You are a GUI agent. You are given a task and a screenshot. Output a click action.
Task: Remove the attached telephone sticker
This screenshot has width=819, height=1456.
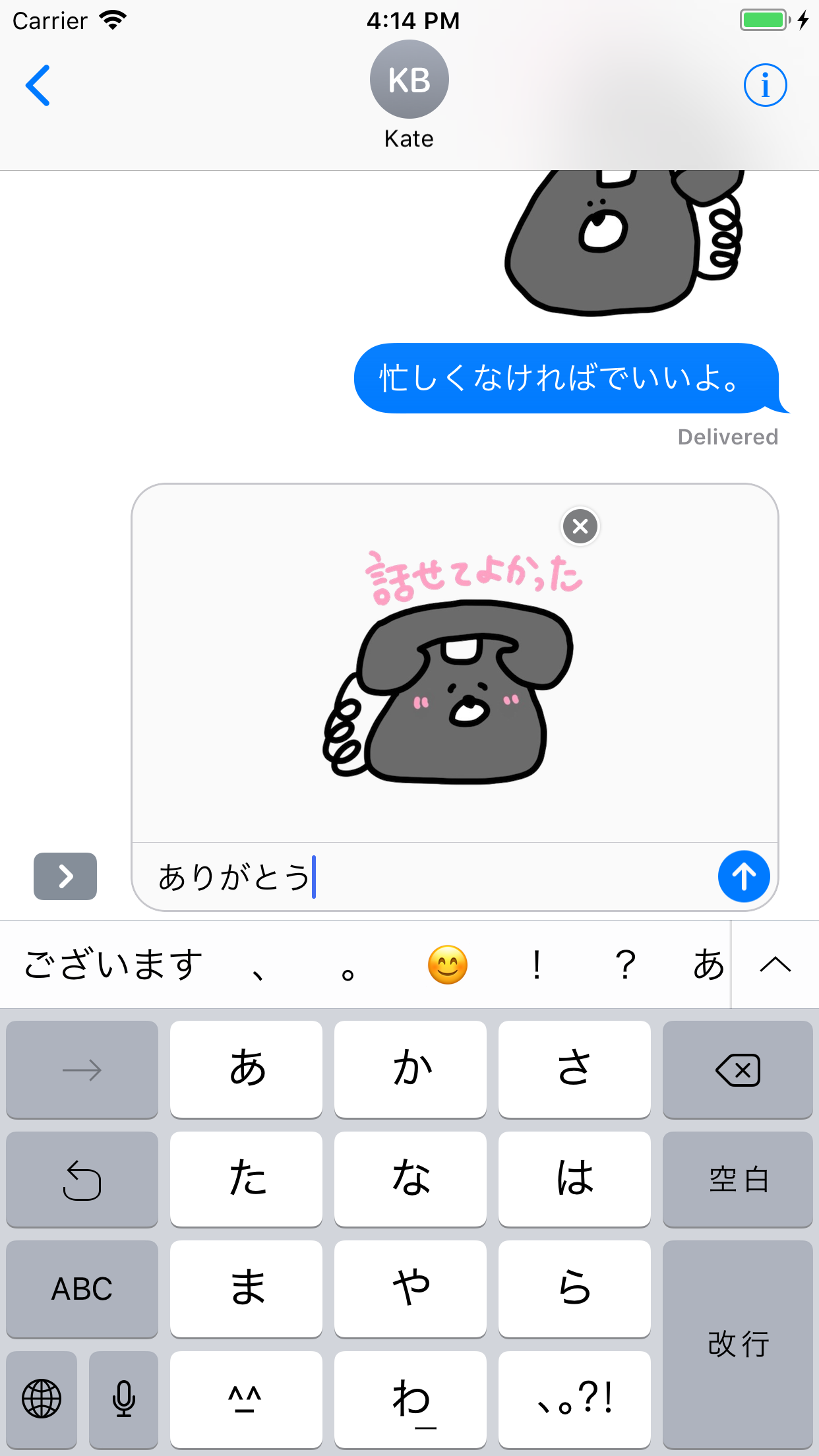(x=580, y=526)
